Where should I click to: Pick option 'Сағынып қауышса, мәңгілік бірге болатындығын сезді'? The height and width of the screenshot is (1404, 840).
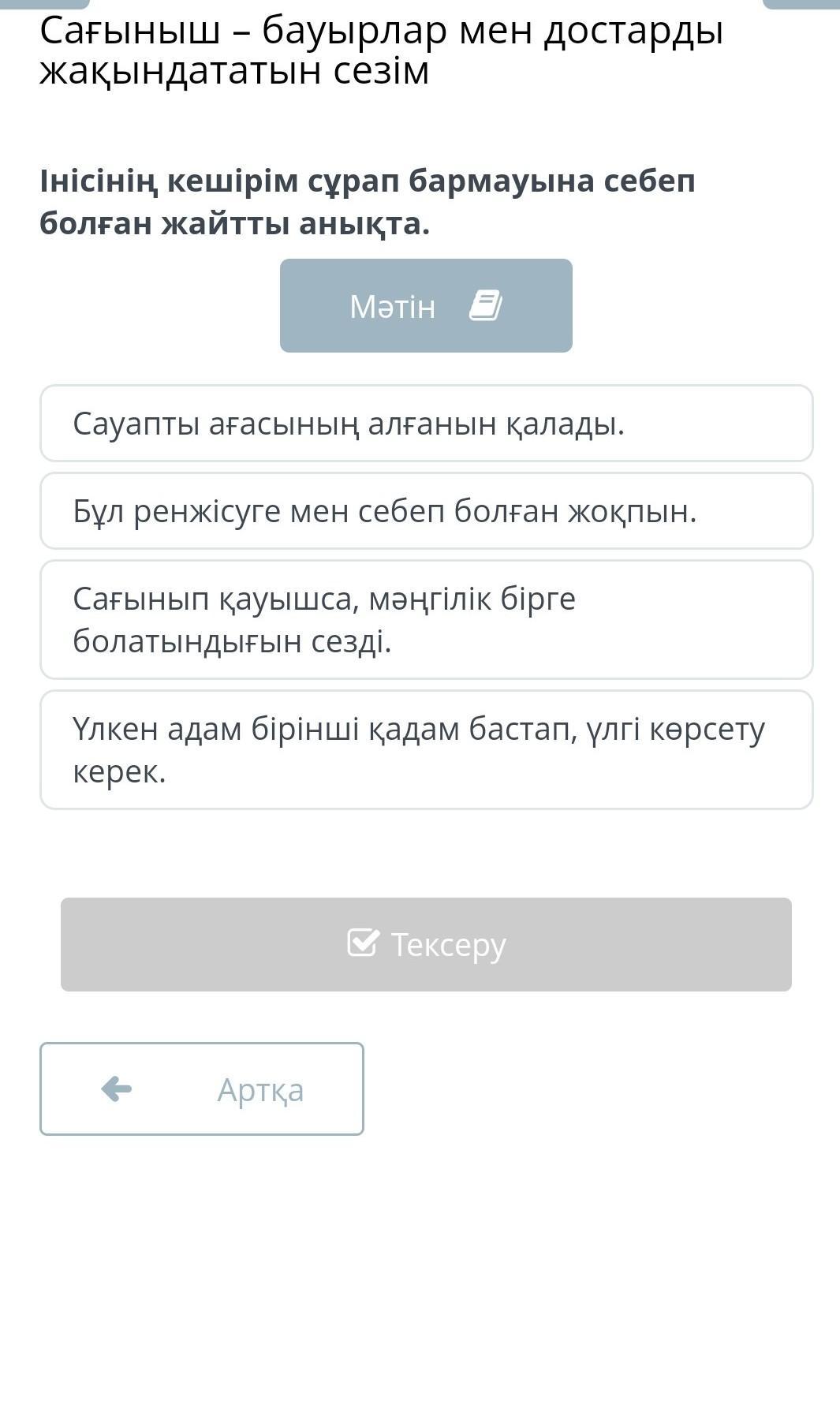click(x=426, y=620)
